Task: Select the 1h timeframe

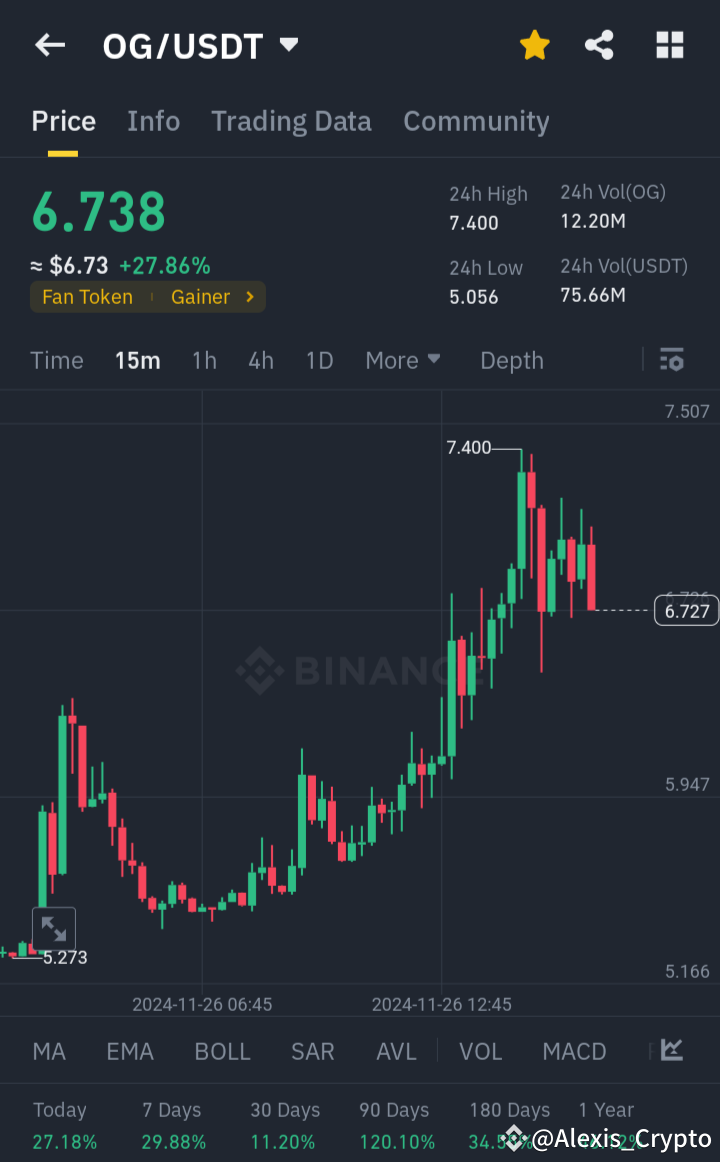Action: tap(204, 359)
